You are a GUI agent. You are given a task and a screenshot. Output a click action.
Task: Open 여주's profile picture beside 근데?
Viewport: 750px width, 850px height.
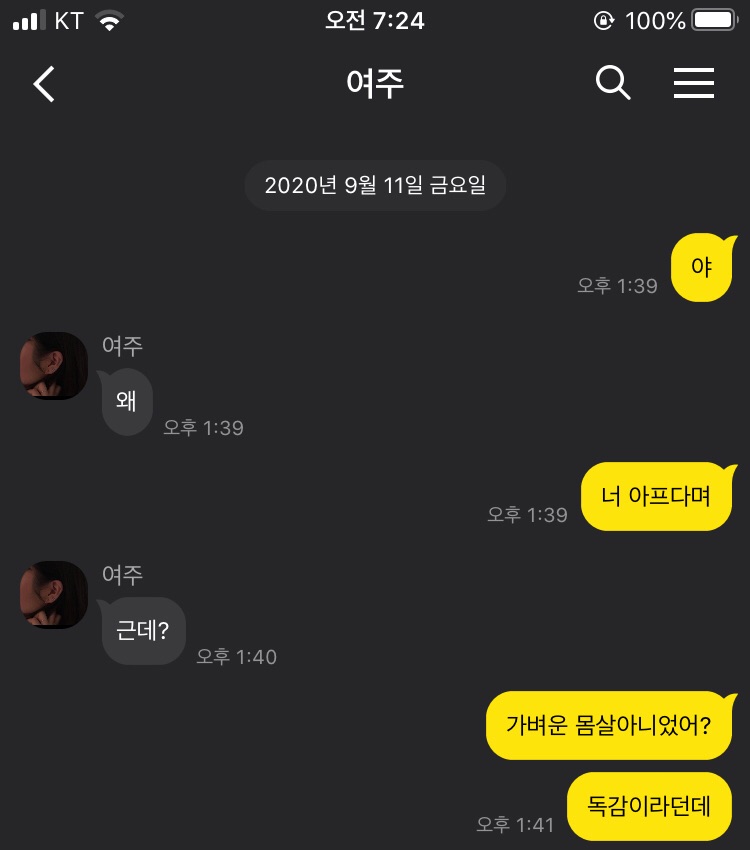54,595
